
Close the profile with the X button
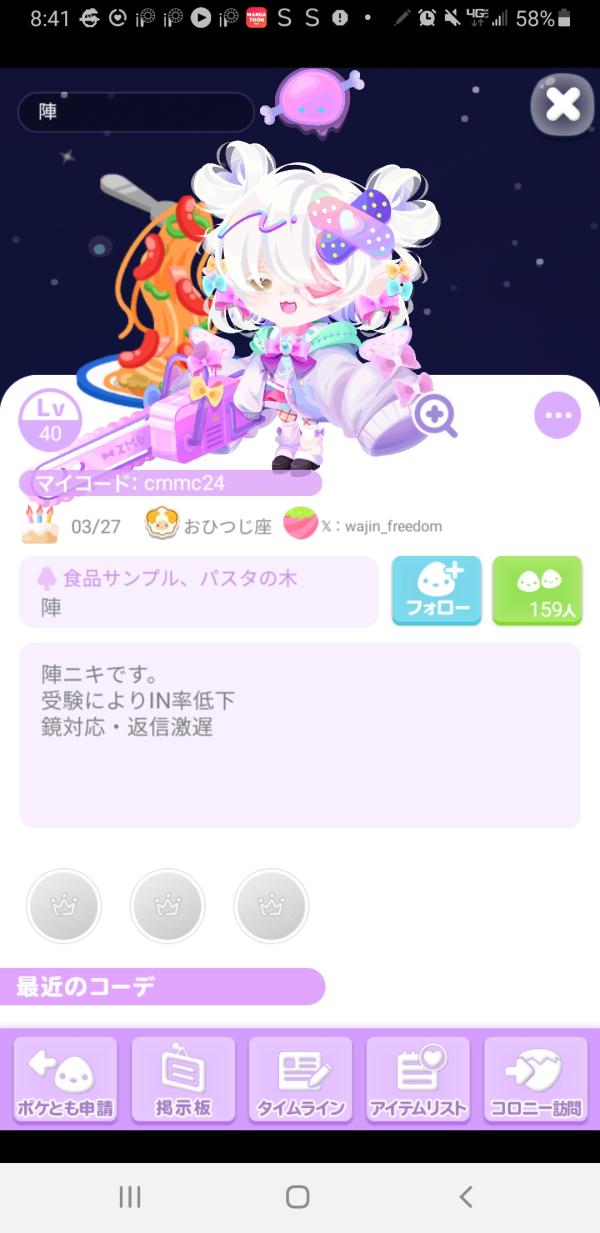[x=562, y=105]
